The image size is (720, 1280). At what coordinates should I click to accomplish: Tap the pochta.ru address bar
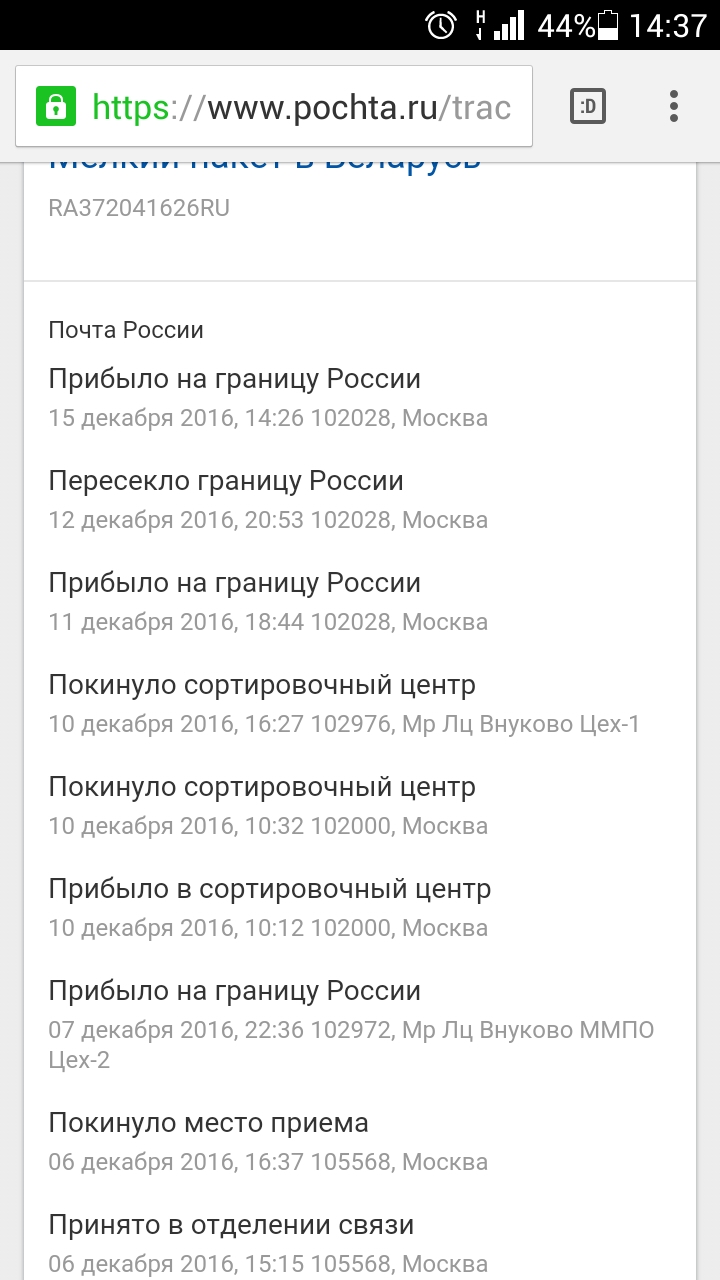pos(300,107)
